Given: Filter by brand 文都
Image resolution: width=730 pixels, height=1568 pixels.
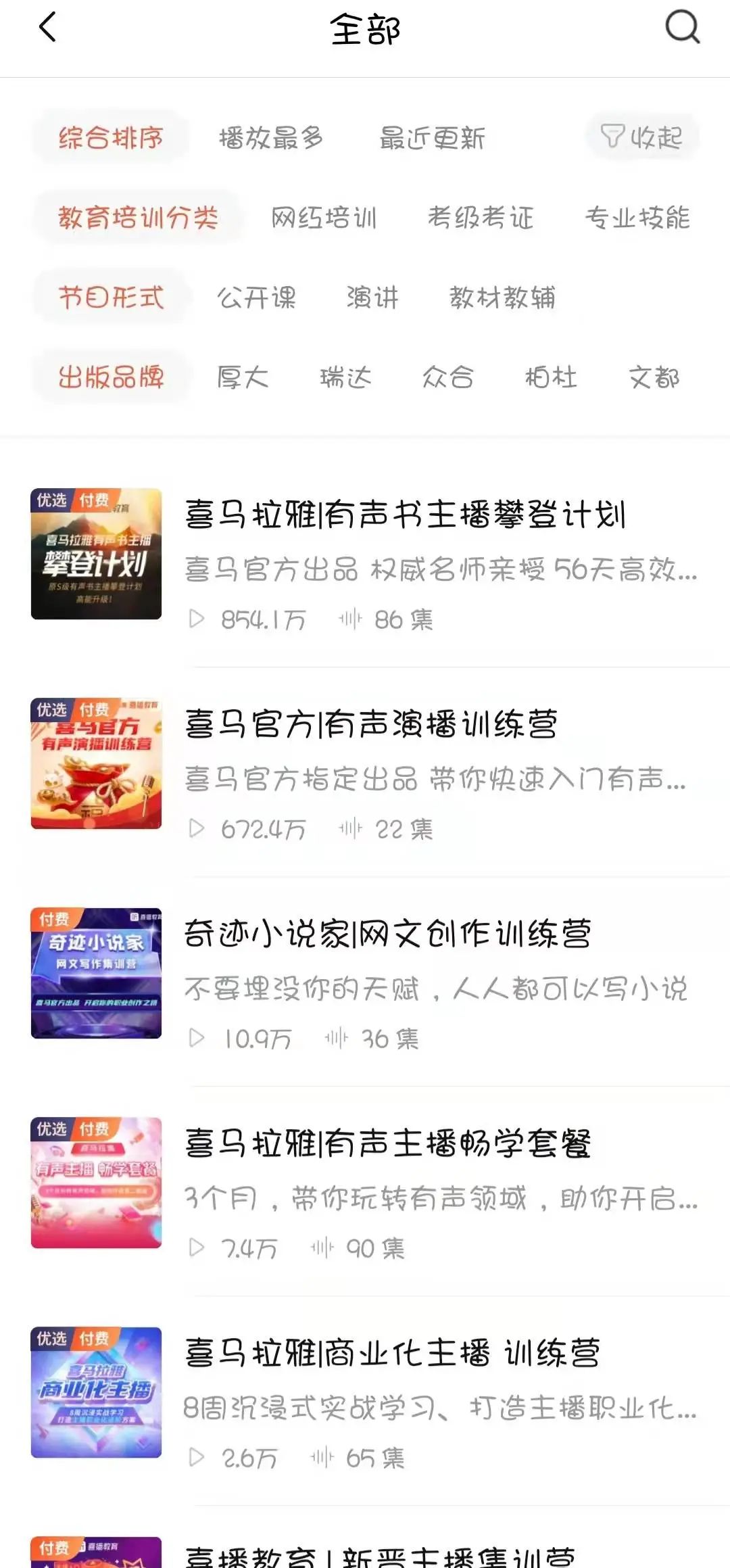Looking at the screenshot, I should pyautogui.click(x=654, y=377).
